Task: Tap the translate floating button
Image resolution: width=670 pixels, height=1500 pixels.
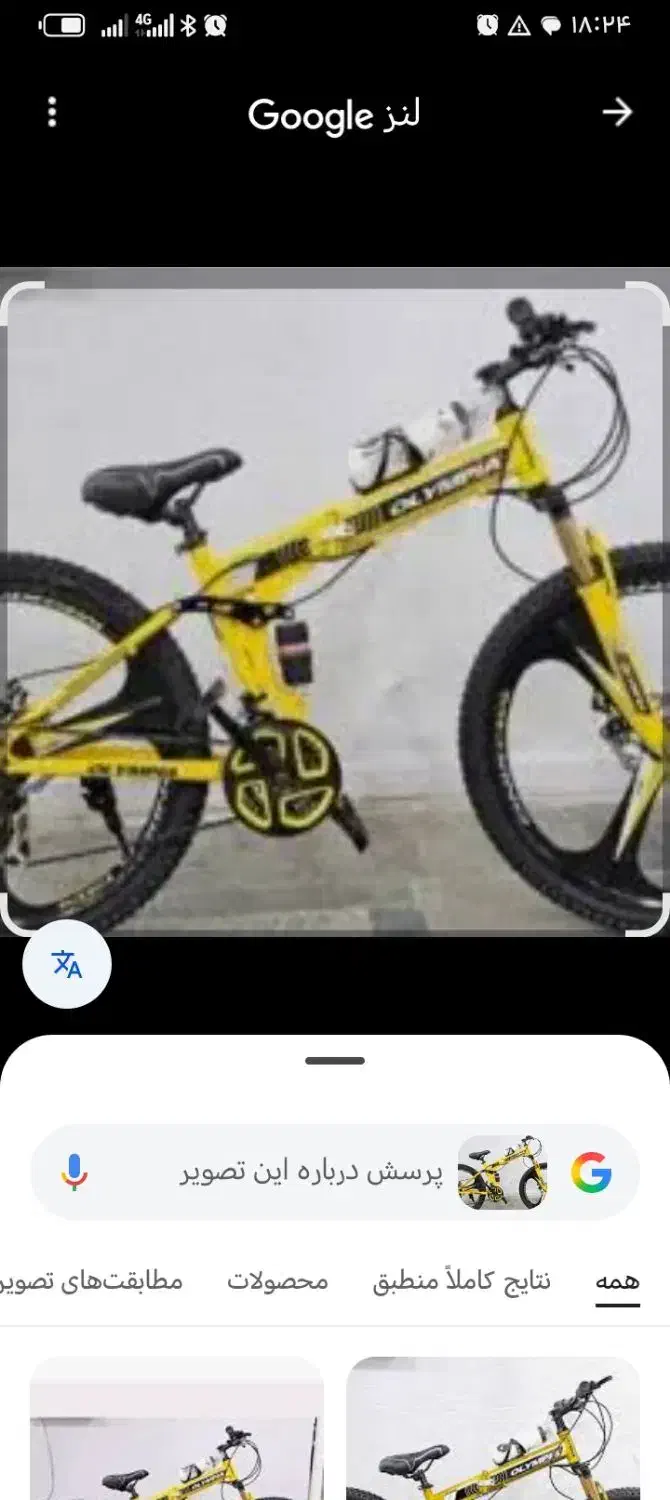Action: [67, 964]
